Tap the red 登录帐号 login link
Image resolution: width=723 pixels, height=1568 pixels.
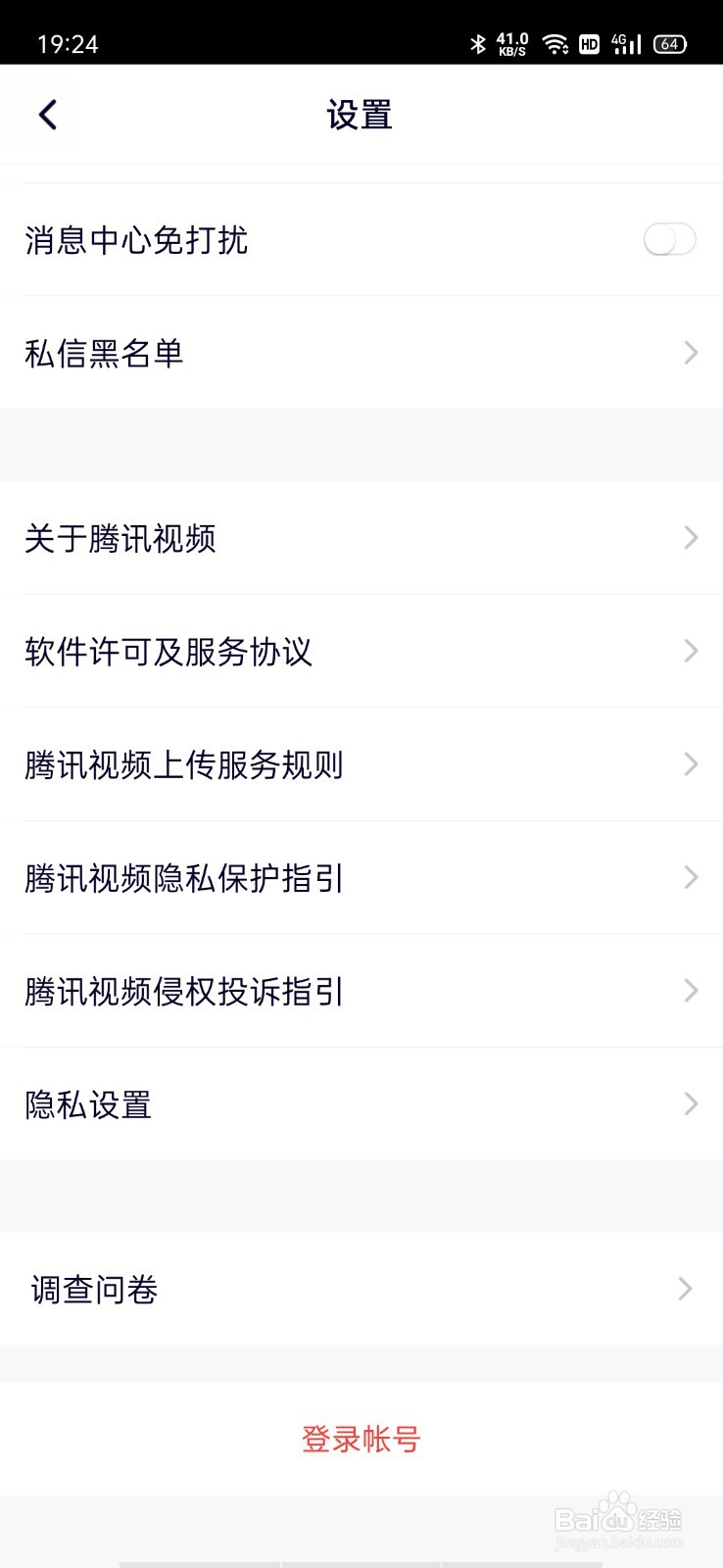(361, 1441)
